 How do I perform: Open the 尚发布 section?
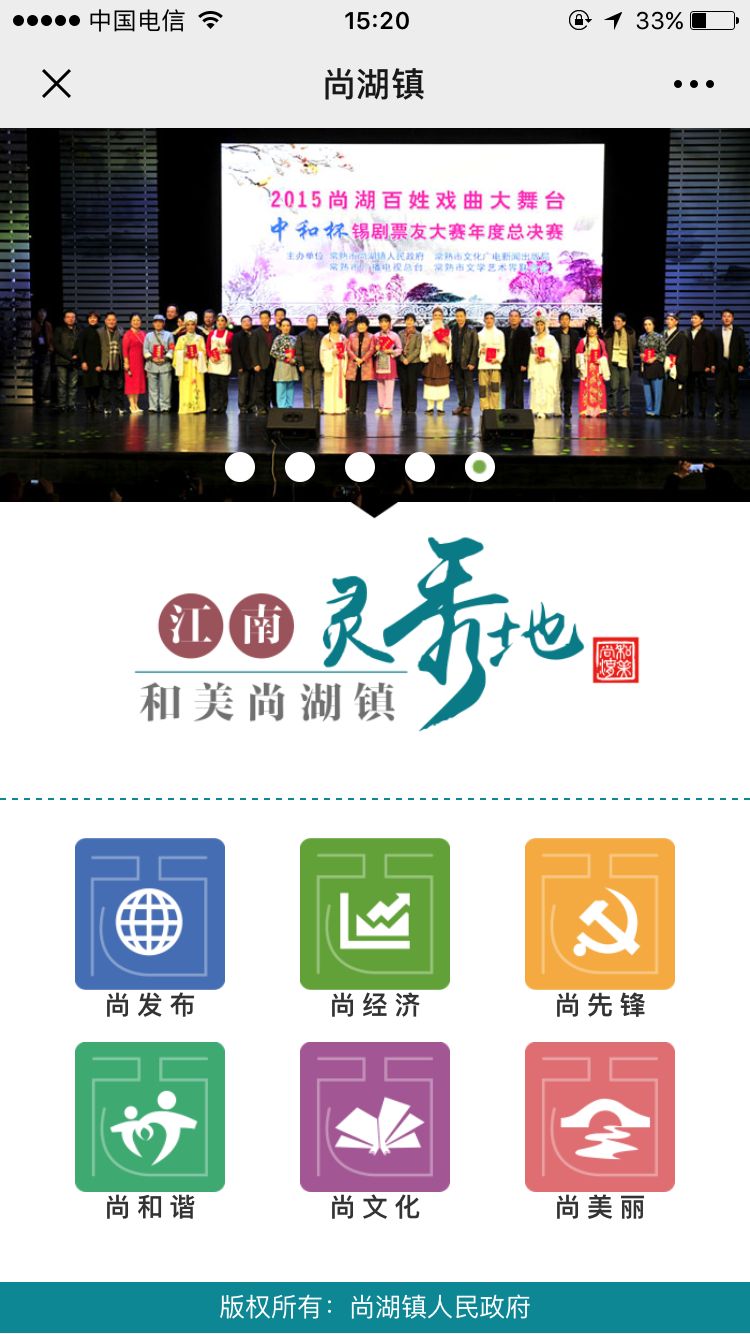[x=150, y=914]
